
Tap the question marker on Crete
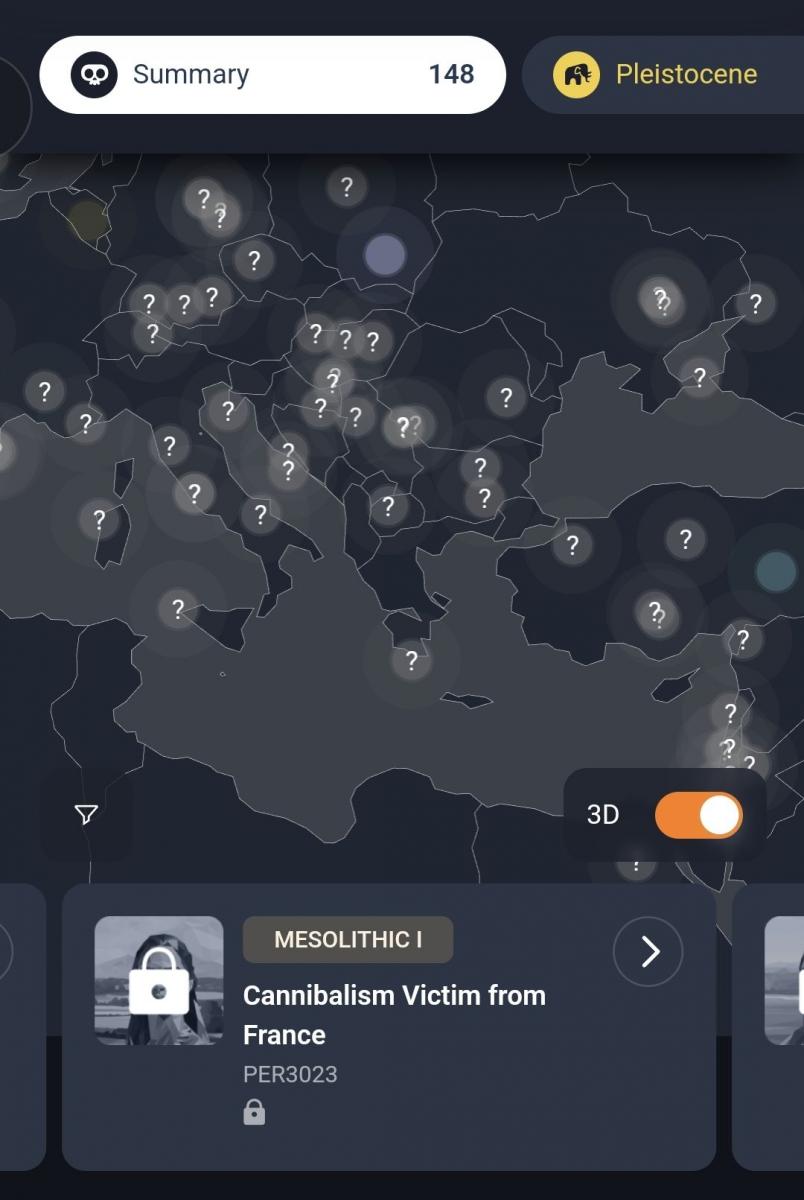[x=410, y=660]
